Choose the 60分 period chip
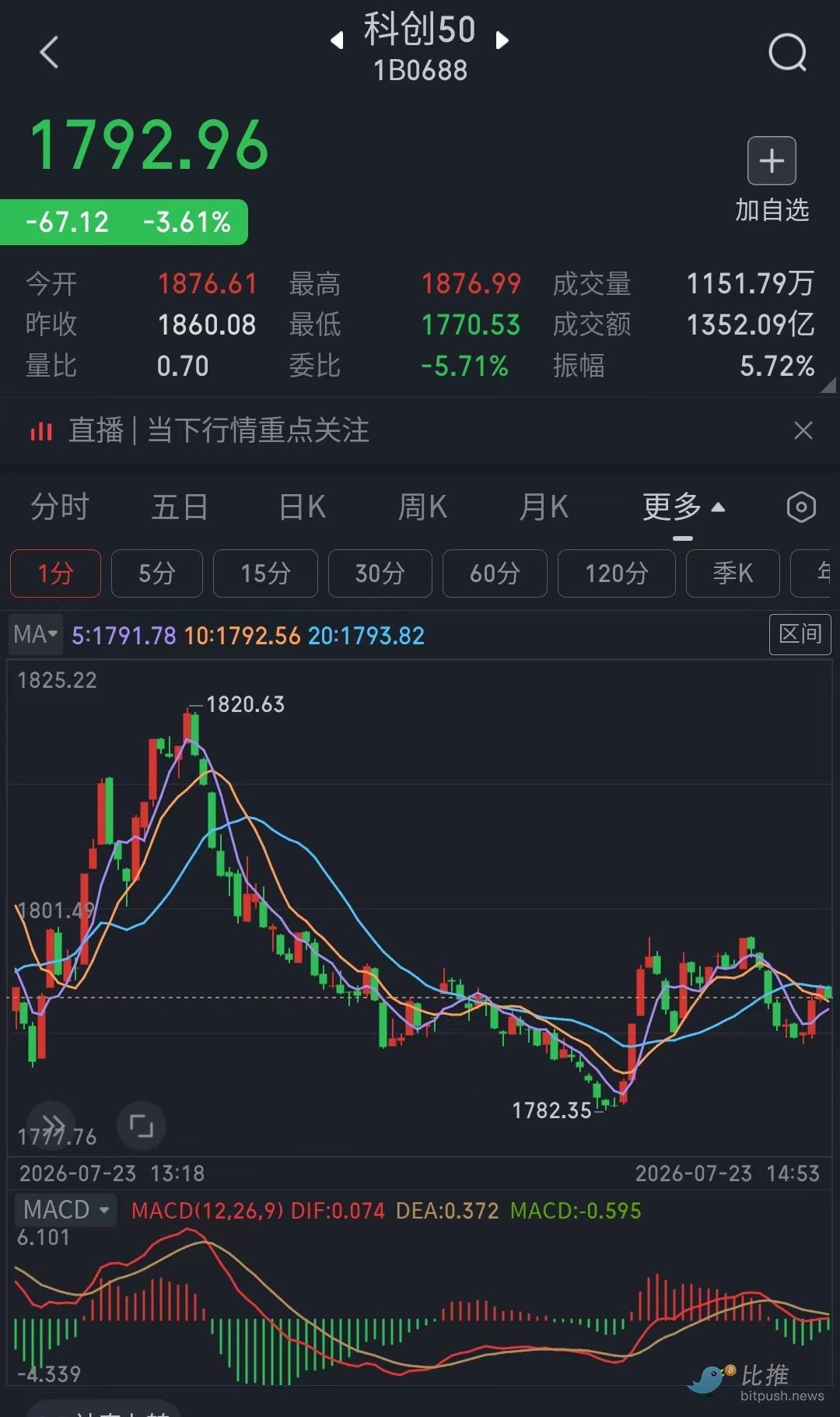Image resolution: width=840 pixels, height=1417 pixels. (x=495, y=573)
